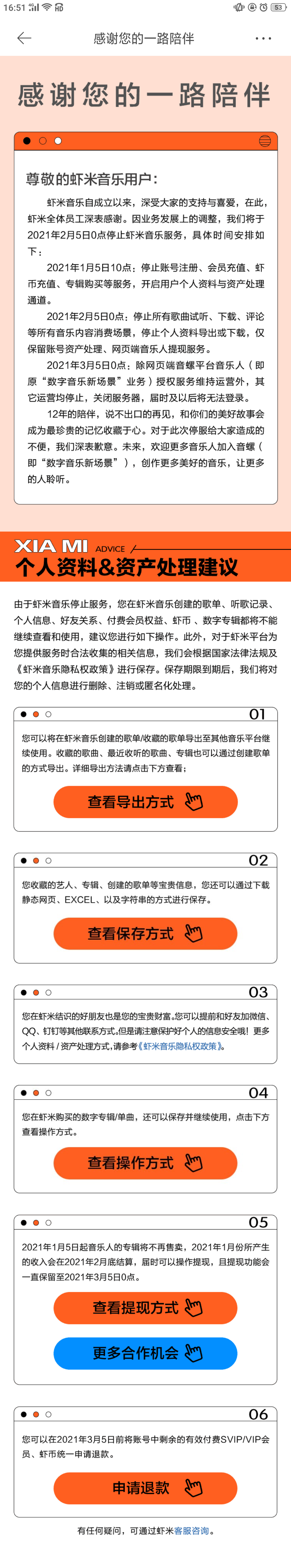Open the 虾米音乐隐私权政策 link in section 03
Viewport: 291px width, 1568px height.
[x=181, y=1046]
